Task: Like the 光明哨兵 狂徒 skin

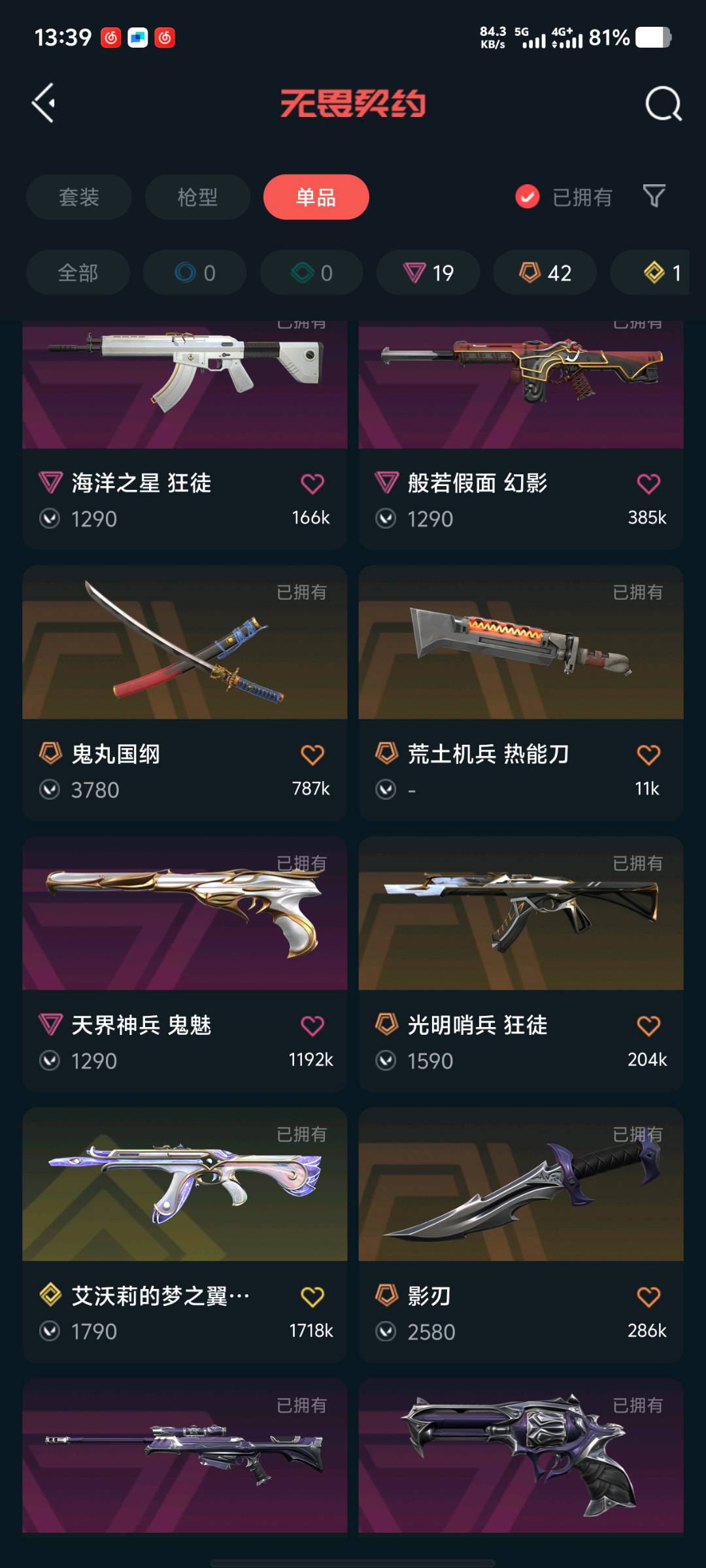Action: 648,1026
